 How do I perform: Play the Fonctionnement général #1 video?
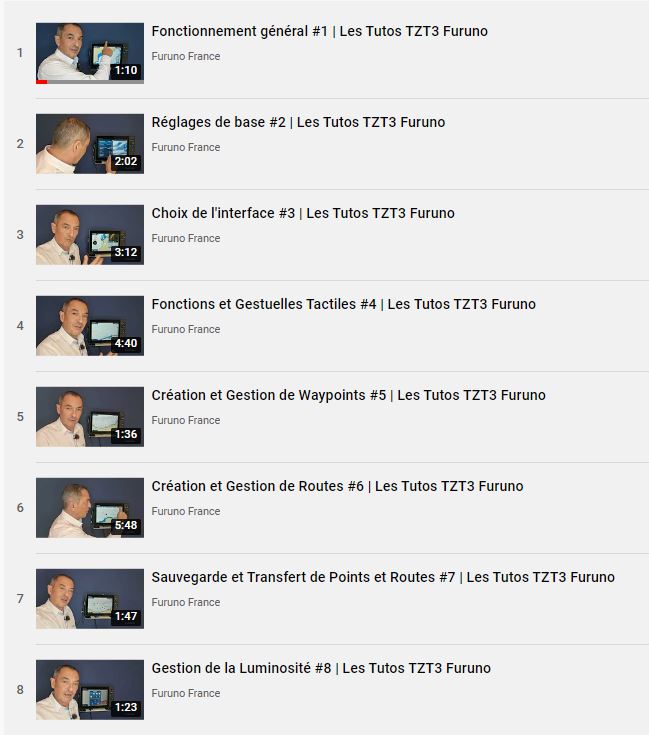319,32
